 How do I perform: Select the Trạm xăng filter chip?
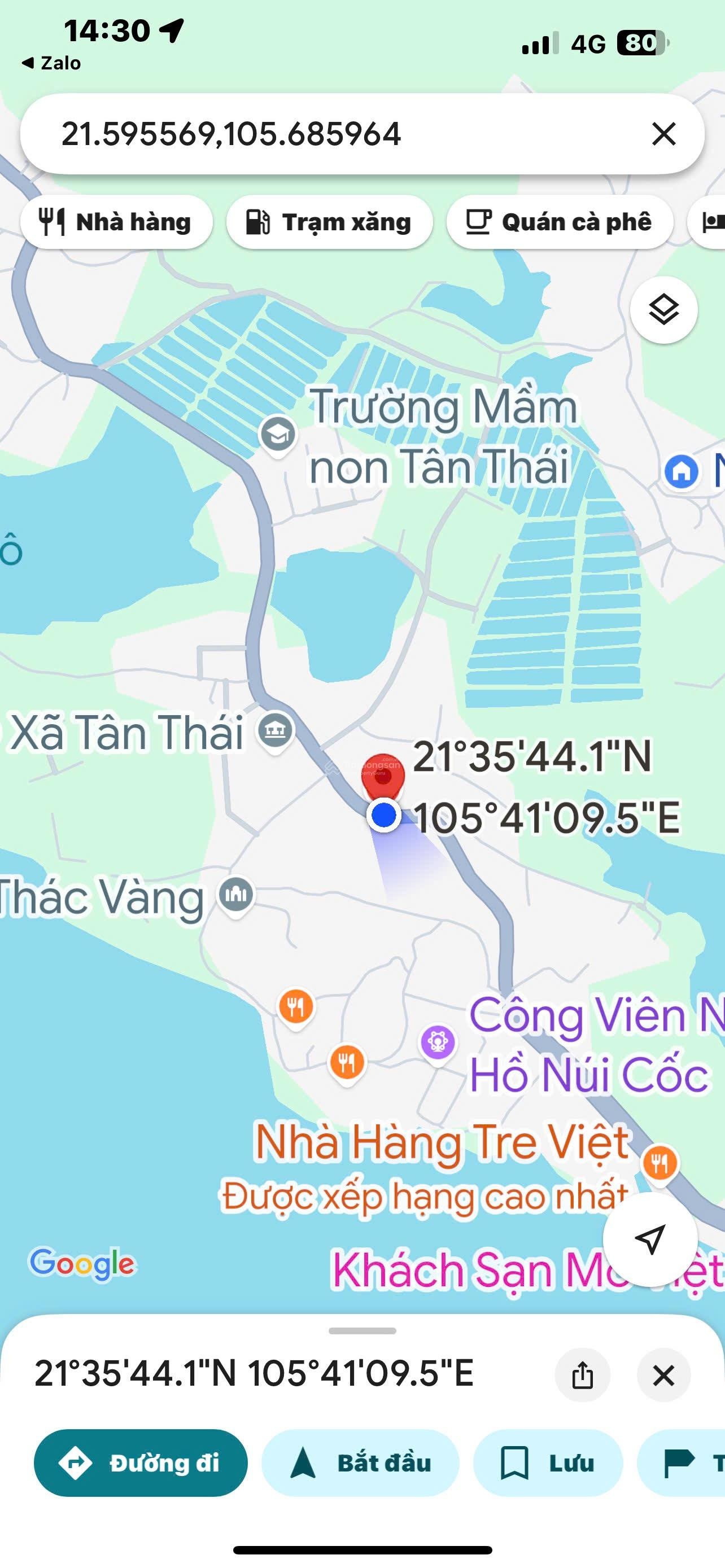click(329, 222)
